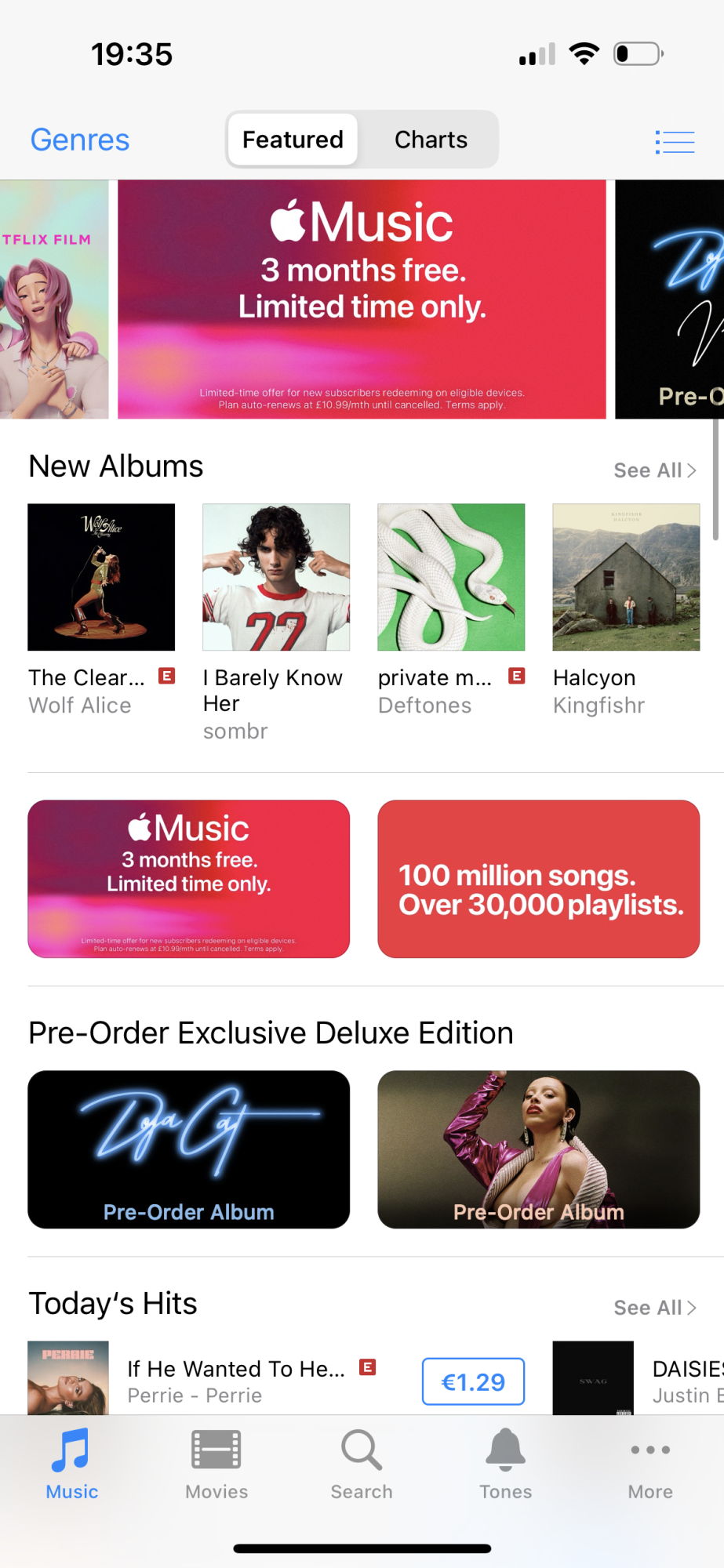Switch to the Charts segment
Screen dimensions: 724x1568
click(x=431, y=140)
